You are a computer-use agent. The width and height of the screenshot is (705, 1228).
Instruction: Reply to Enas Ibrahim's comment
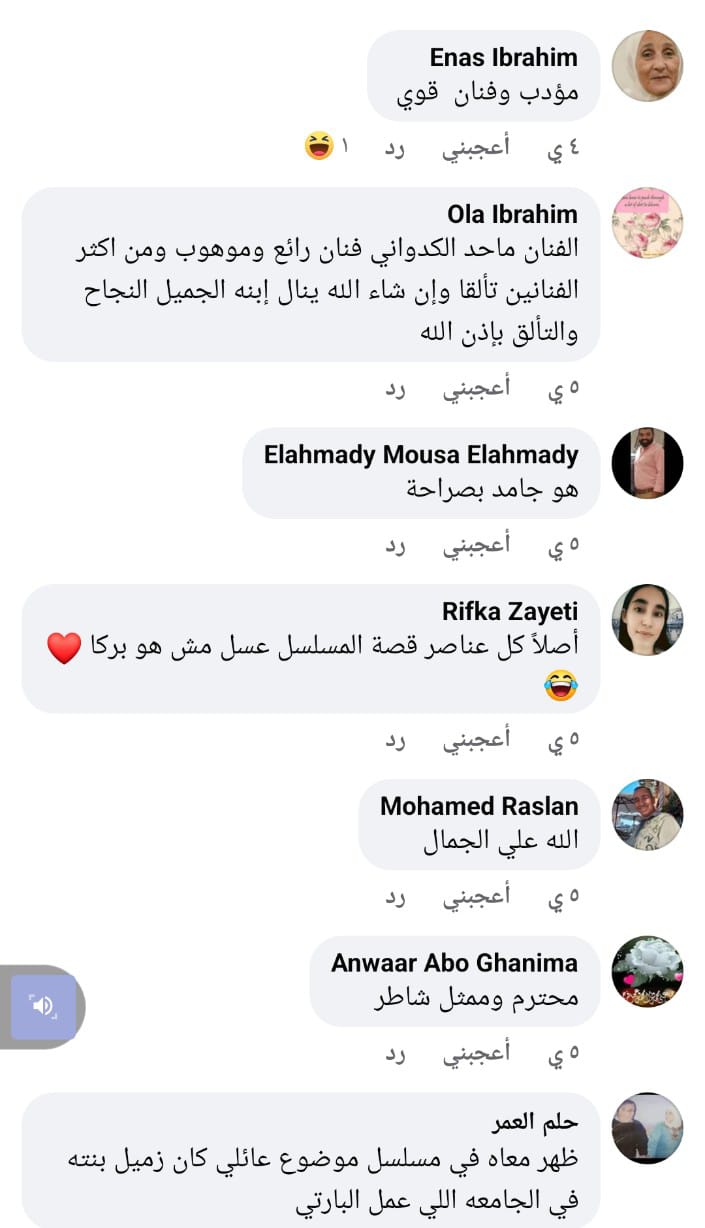pyautogui.click(x=396, y=149)
